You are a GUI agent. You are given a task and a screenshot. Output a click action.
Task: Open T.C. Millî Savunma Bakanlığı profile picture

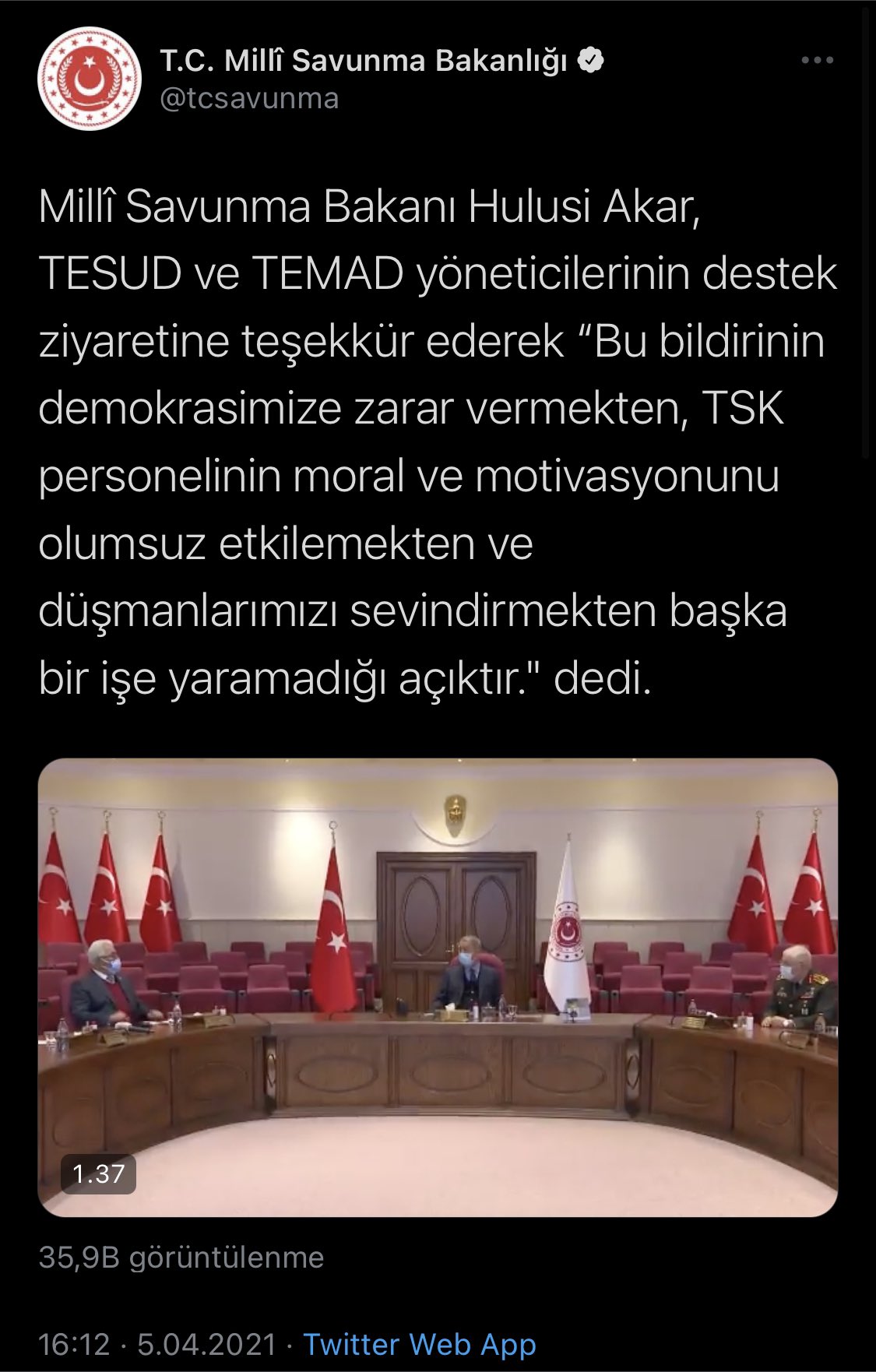click(90, 80)
